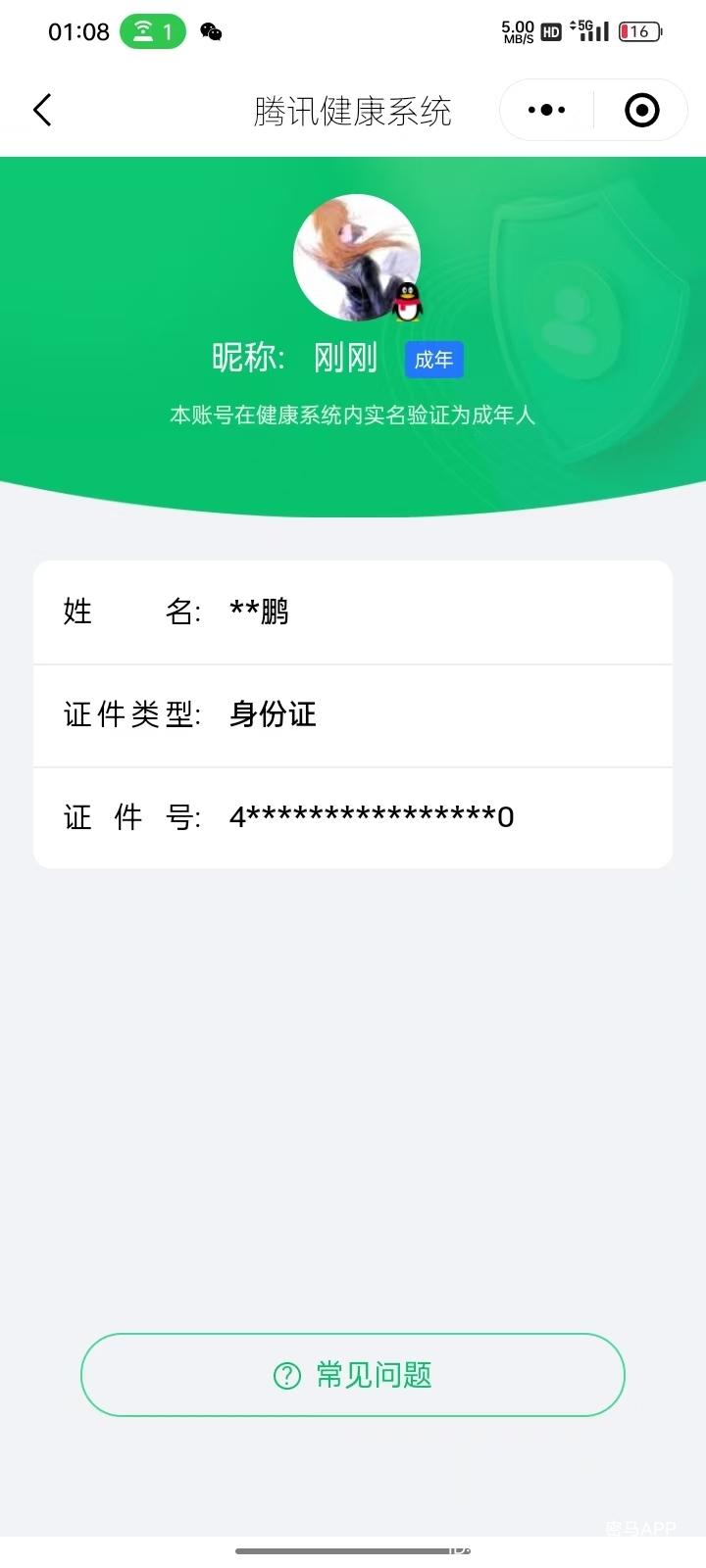This screenshot has width=706, height=1568.
Task: Tap the 腾讯健康系统 title bar
Action: pos(353,110)
